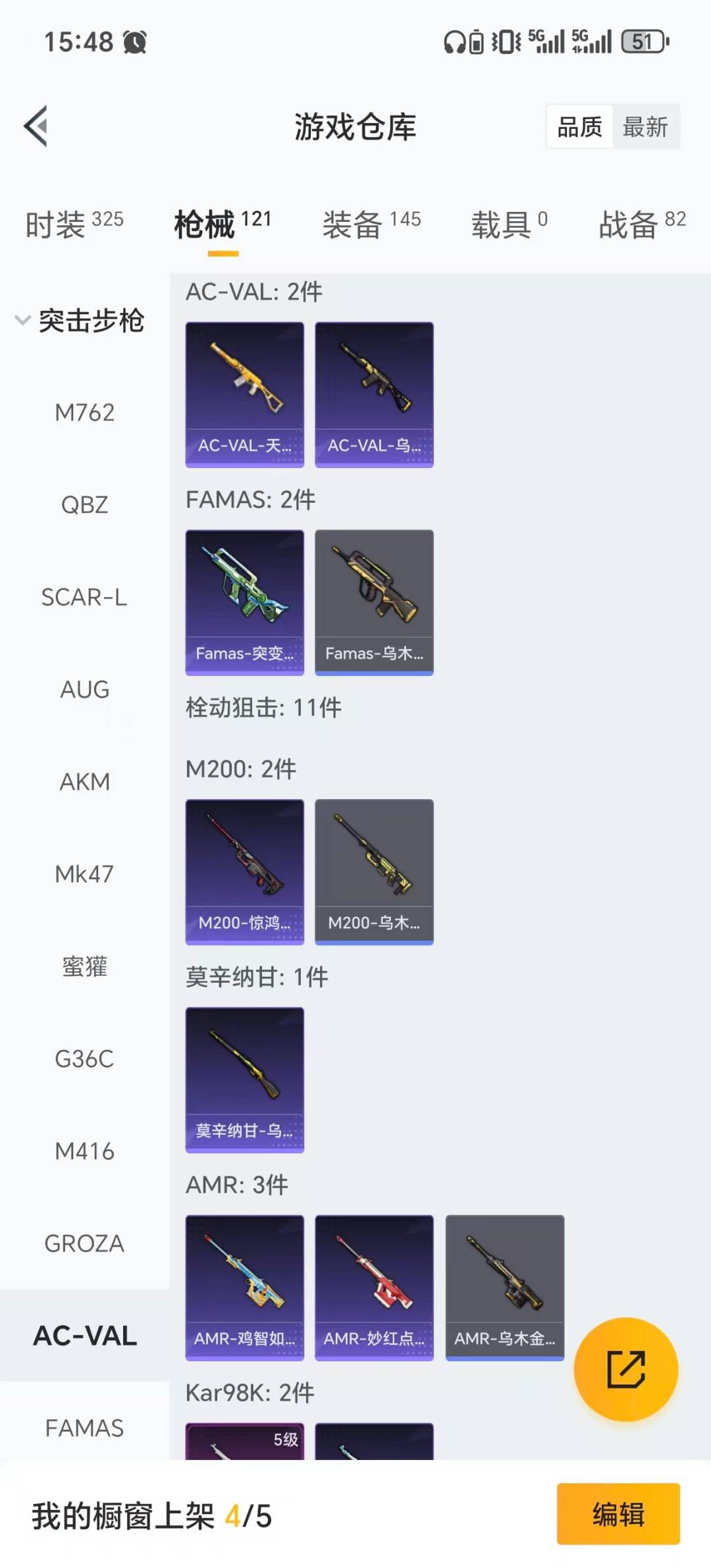Tap the alarm clock icon in the status bar
Viewport: 711px width, 1568px height.
pos(134,41)
